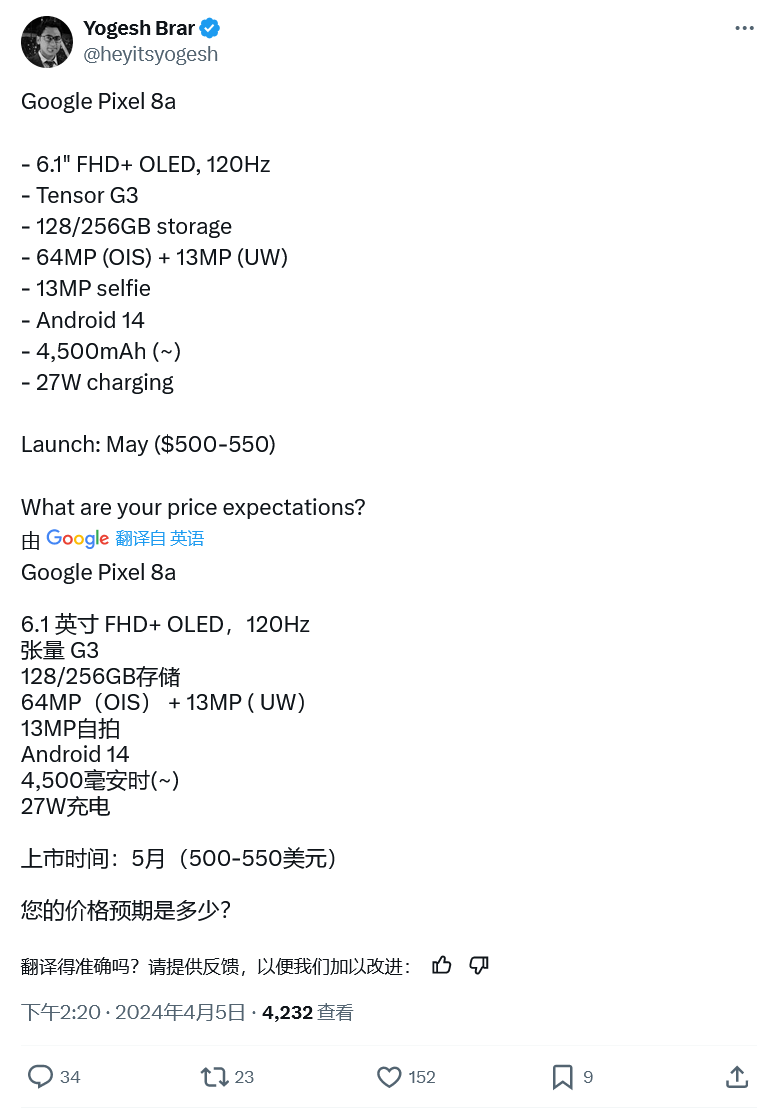Bookmark this tweet
The image size is (780, 1111).
pyautogui.click(x=562, y=1077)
